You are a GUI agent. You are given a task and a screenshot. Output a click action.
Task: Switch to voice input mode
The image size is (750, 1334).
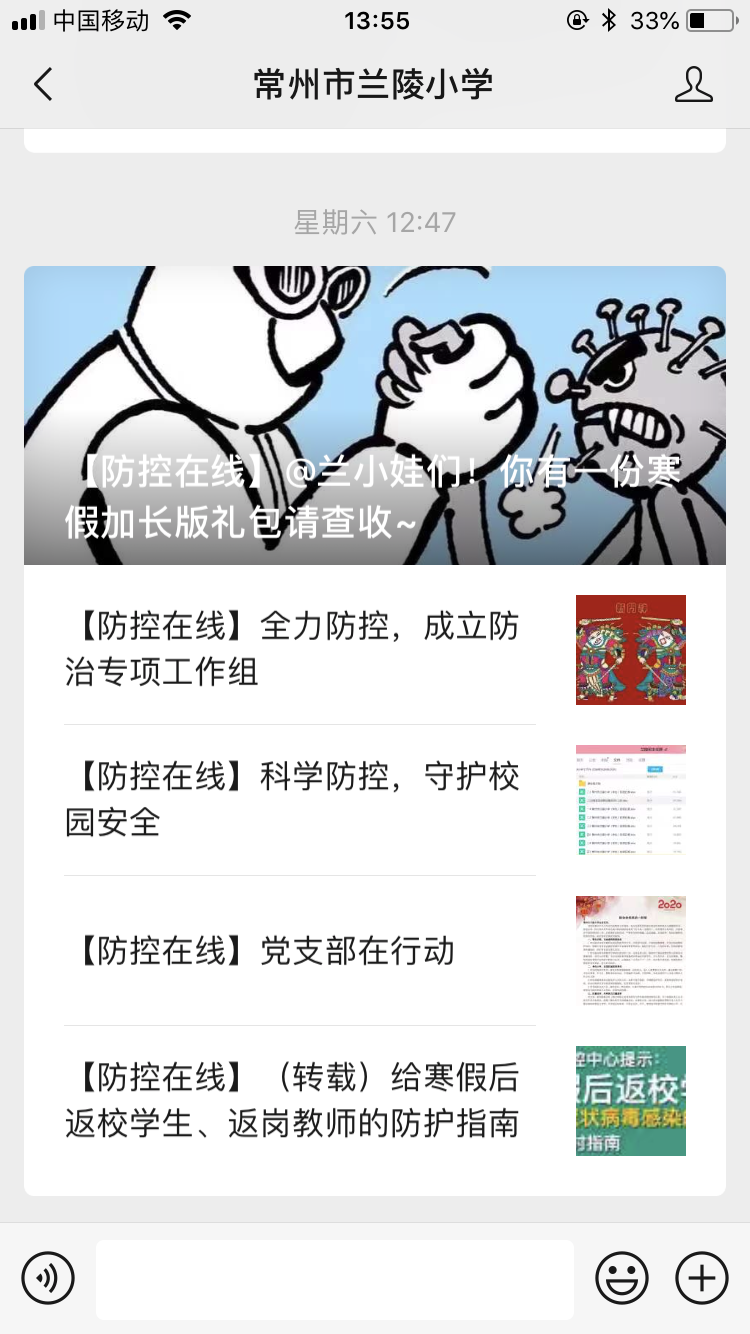tap(48, 1278)
